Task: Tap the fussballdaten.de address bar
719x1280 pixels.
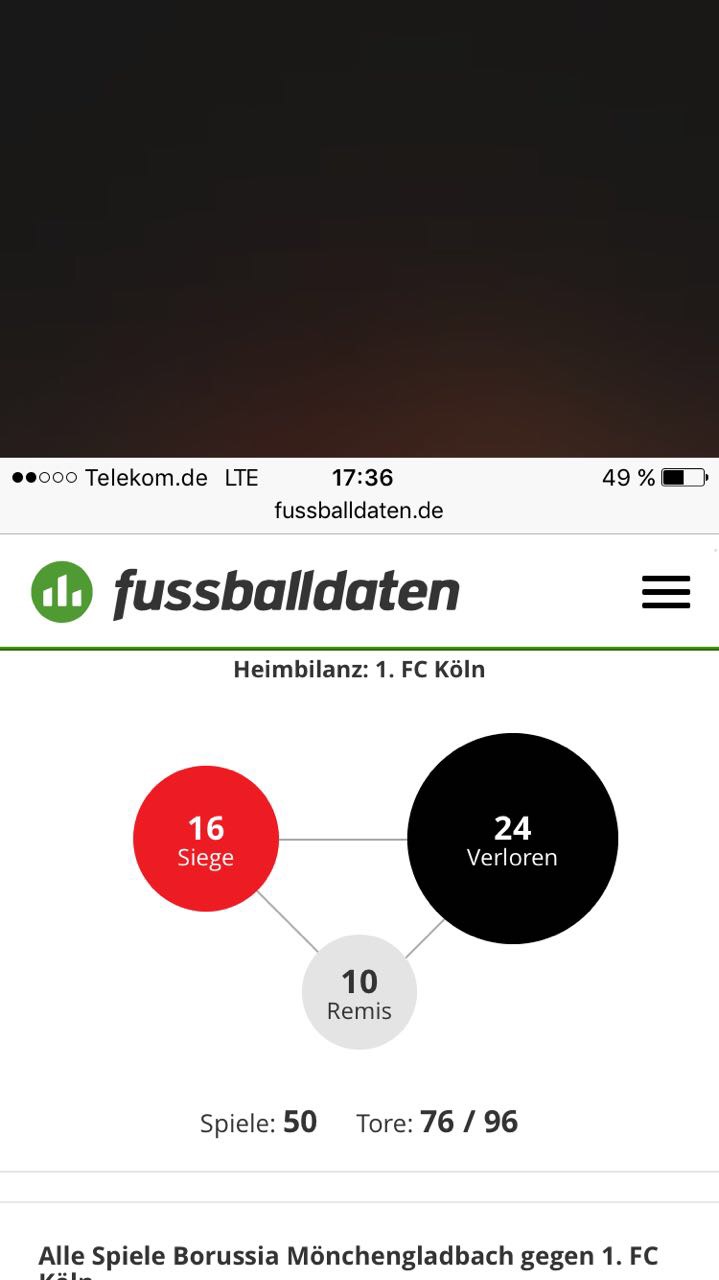Action: click(359, 510)
